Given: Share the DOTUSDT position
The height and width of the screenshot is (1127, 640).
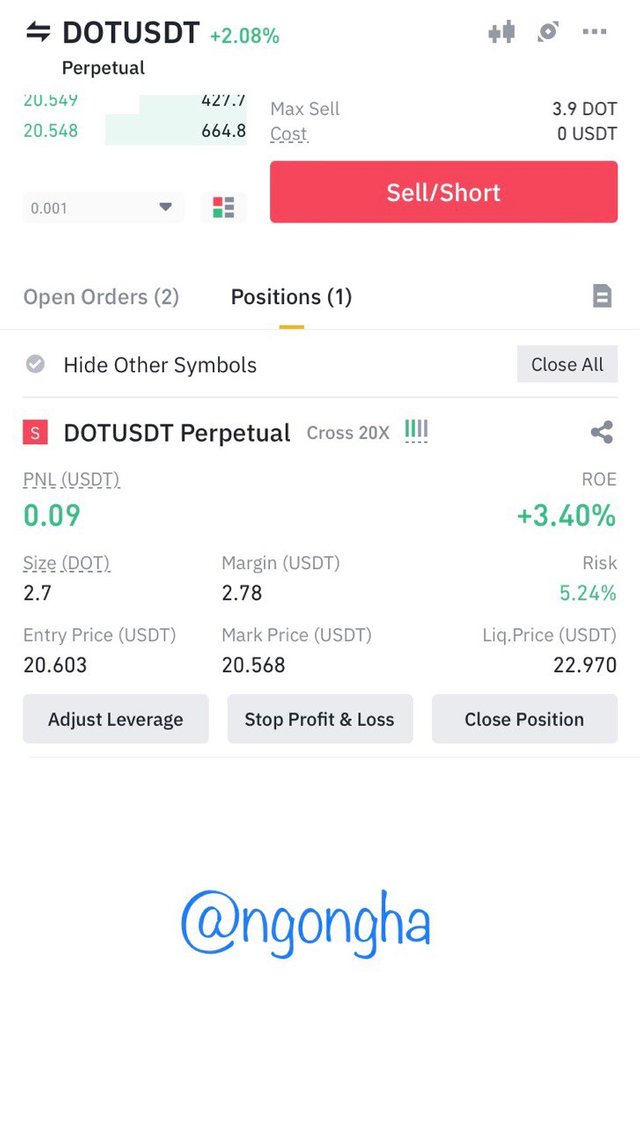Looking at the screenshot, I should click(x=601, y=432).
